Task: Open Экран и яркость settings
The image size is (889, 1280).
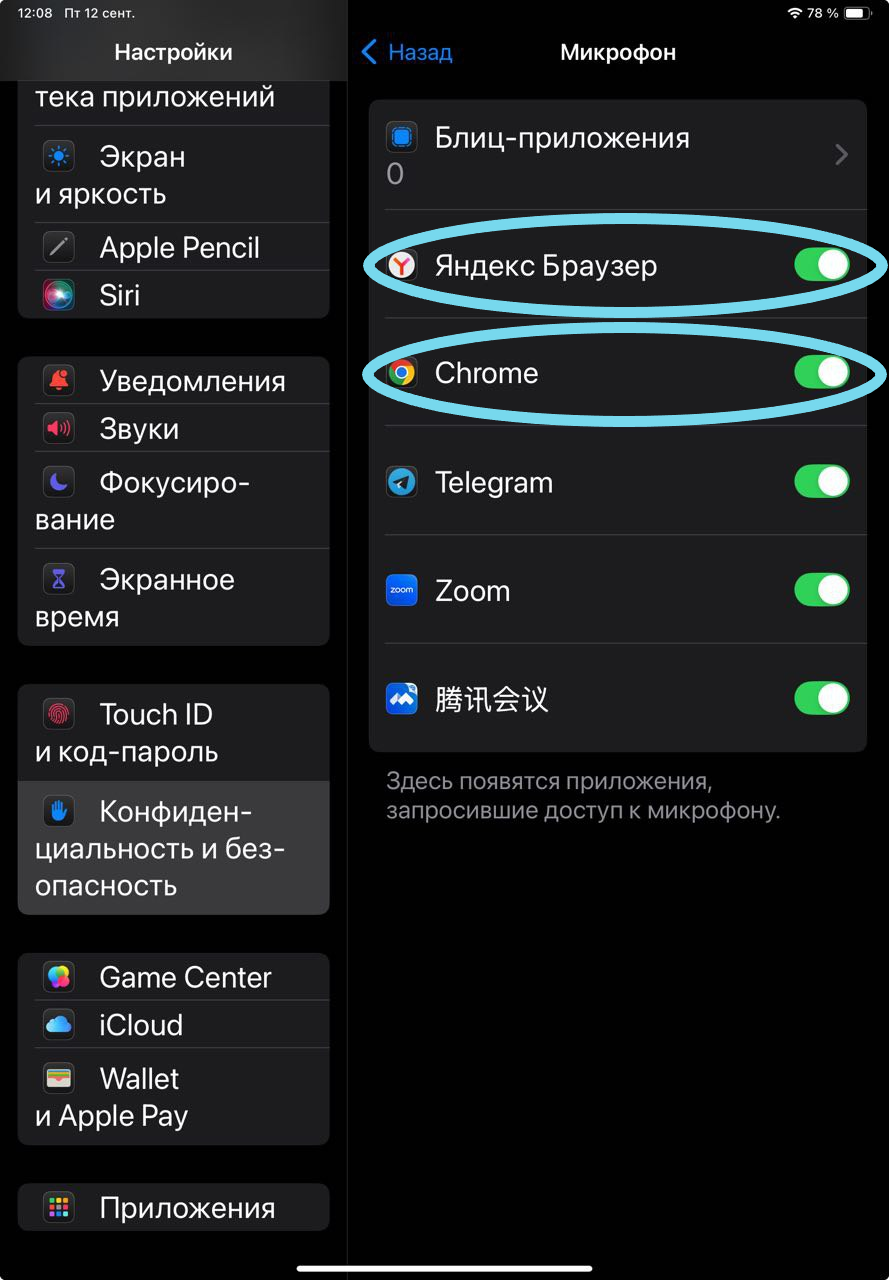Action: [173, 175]
